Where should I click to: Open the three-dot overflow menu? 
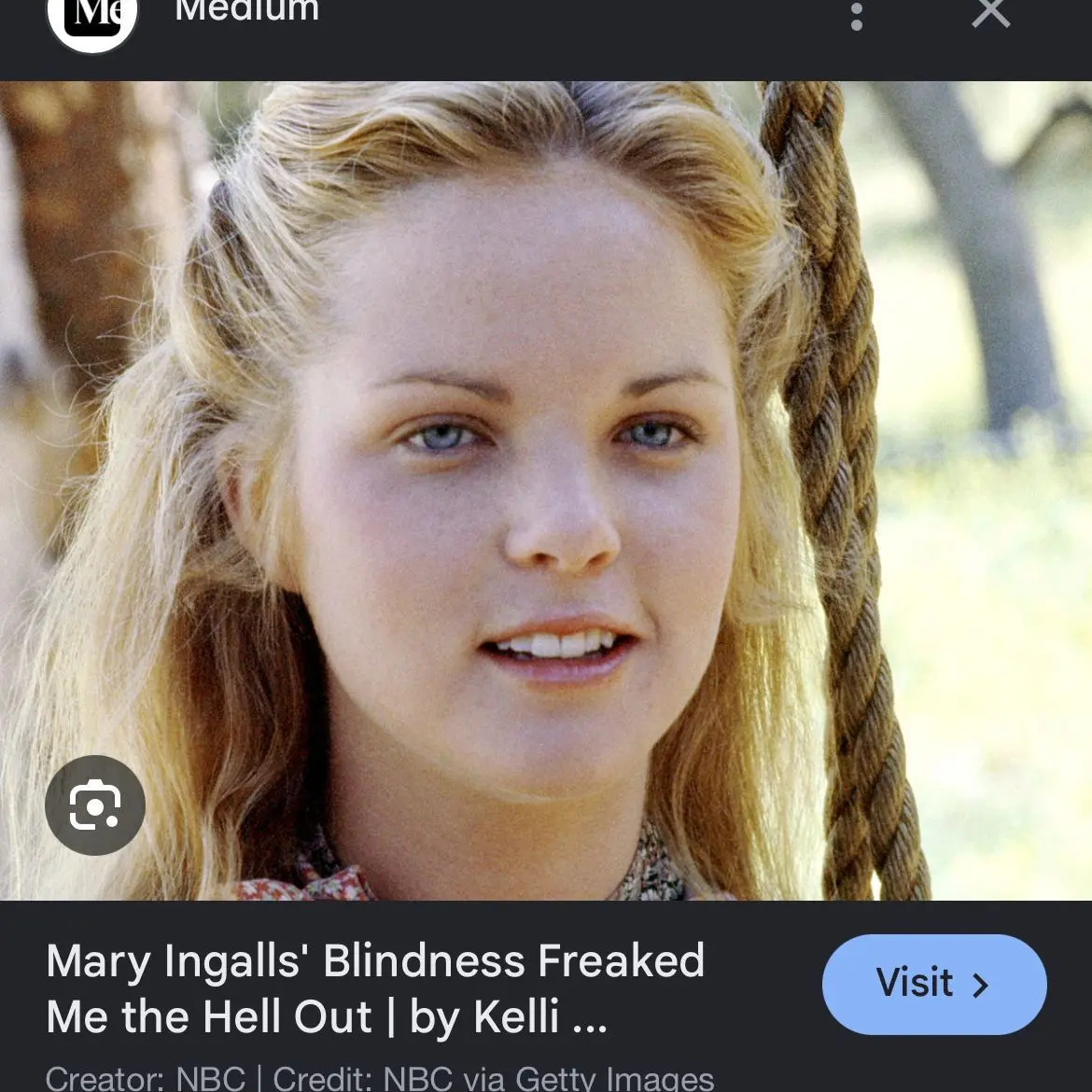[x=857, y=16]
